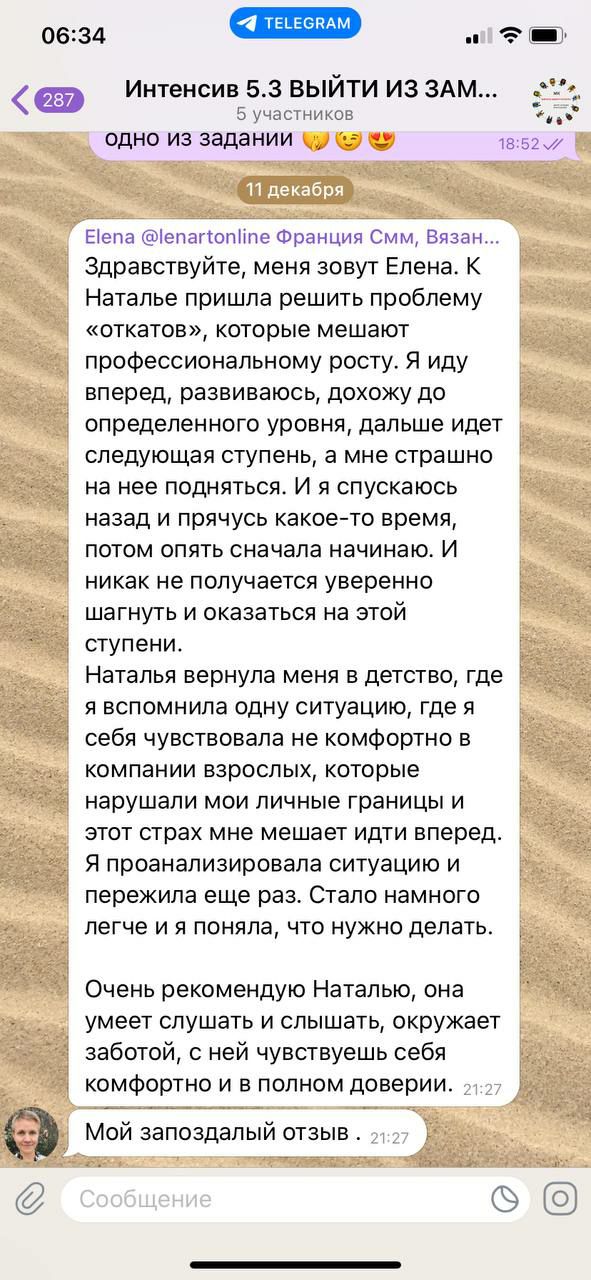Attach a file with the paperclip
Image resolution: width=591 pixels, height=1280 pixels.
tap(30, 1198)
